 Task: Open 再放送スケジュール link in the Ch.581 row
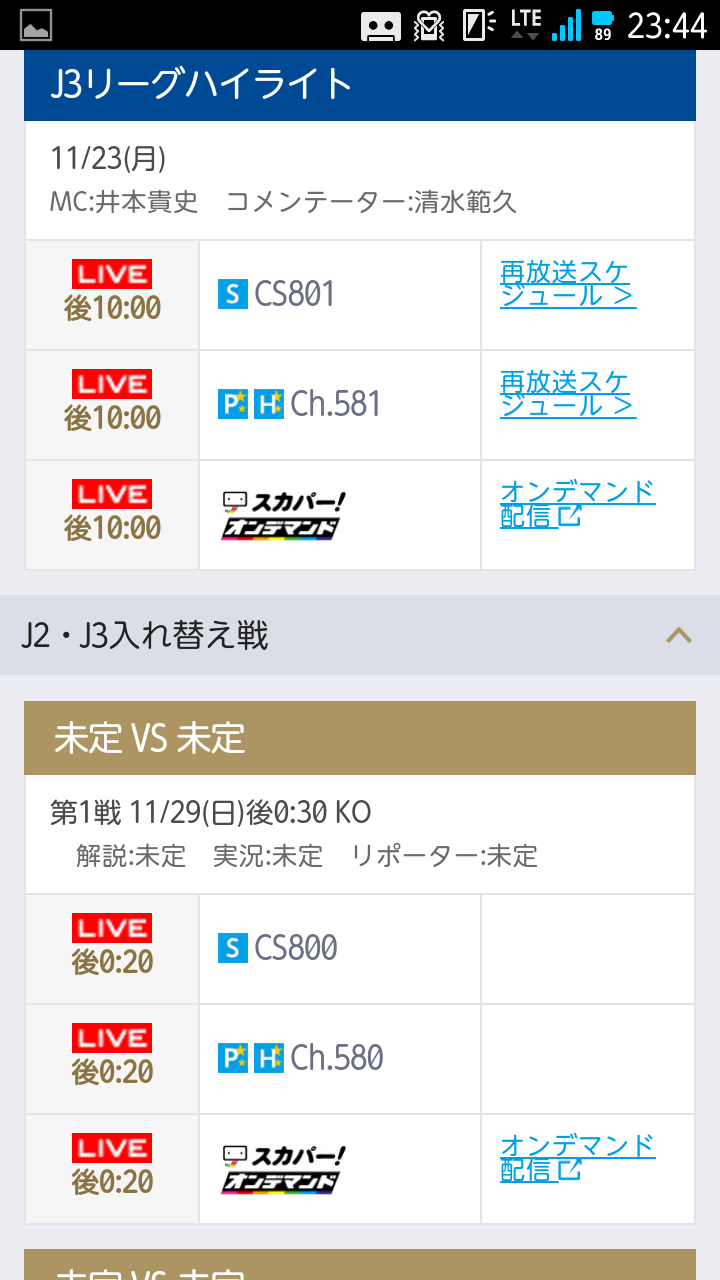pos(567,395)
